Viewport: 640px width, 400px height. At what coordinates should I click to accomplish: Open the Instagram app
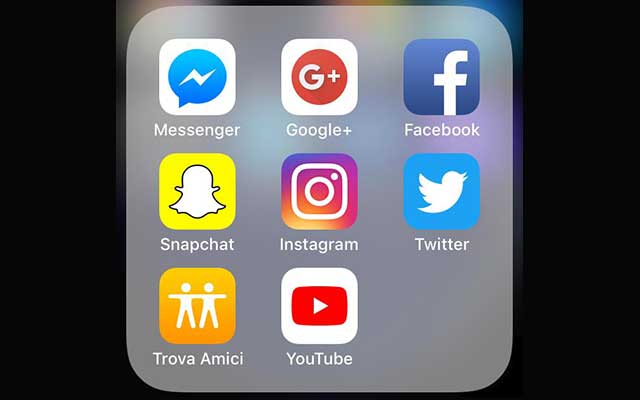(319, 191)
